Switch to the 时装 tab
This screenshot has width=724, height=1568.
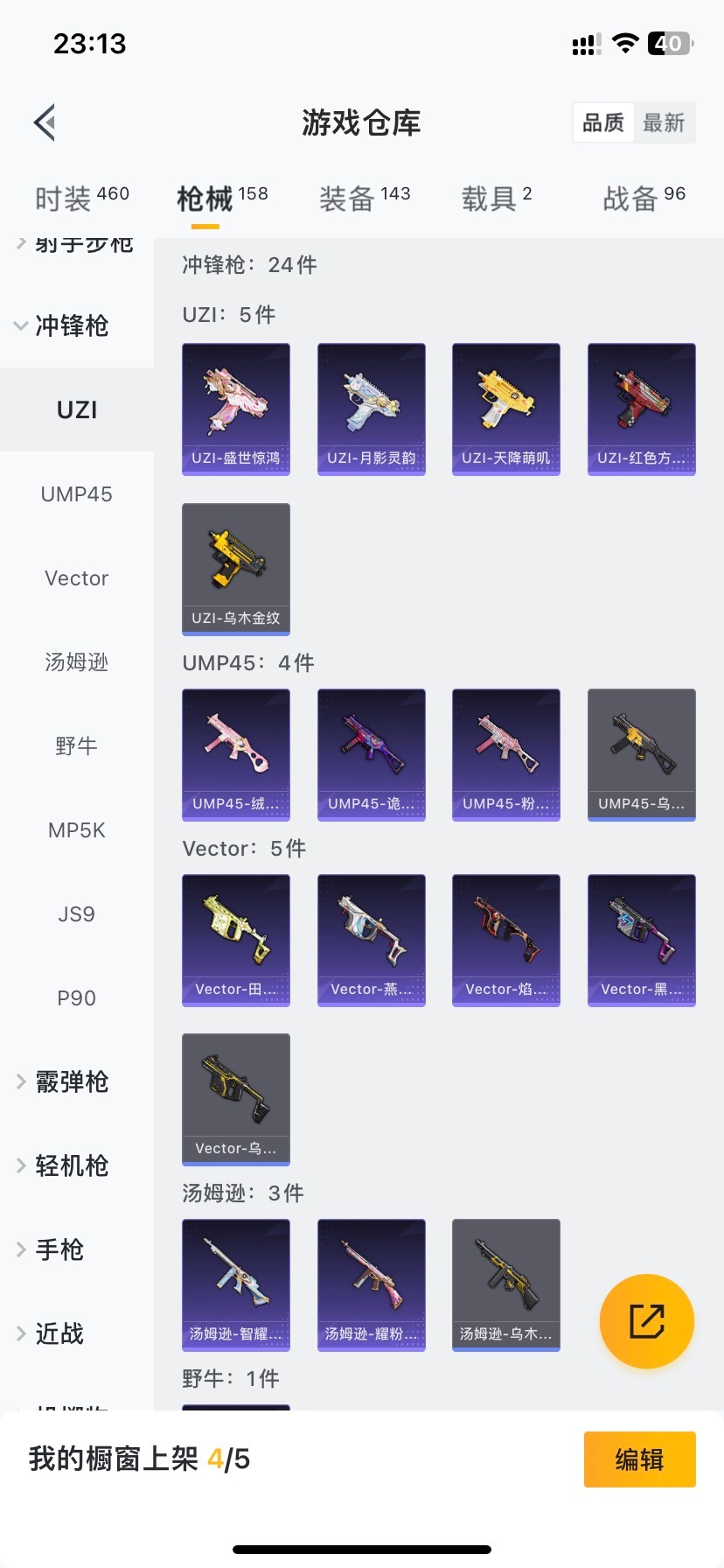coord(81,199)
